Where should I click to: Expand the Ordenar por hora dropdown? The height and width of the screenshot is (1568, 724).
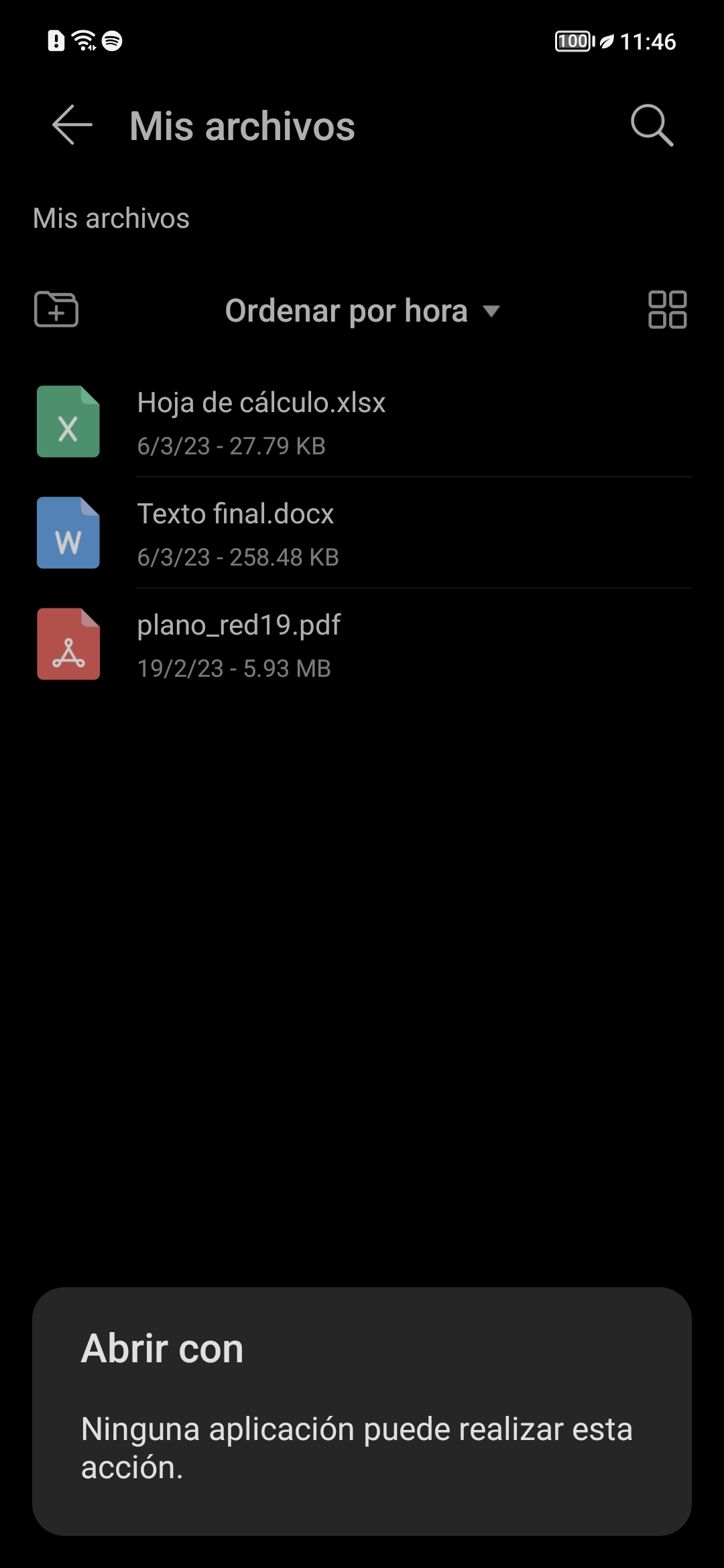pyautogui.click(x=362, y=311)
